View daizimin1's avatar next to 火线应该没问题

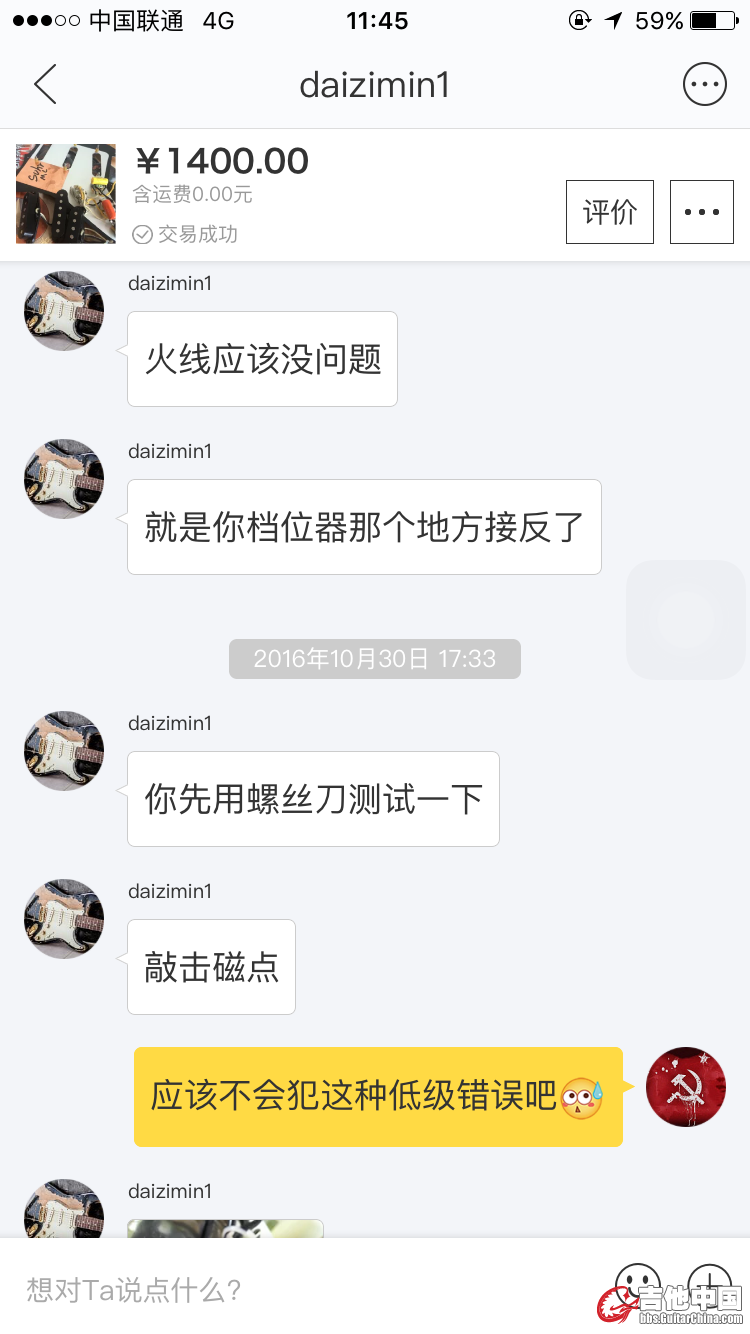[64, 311]
